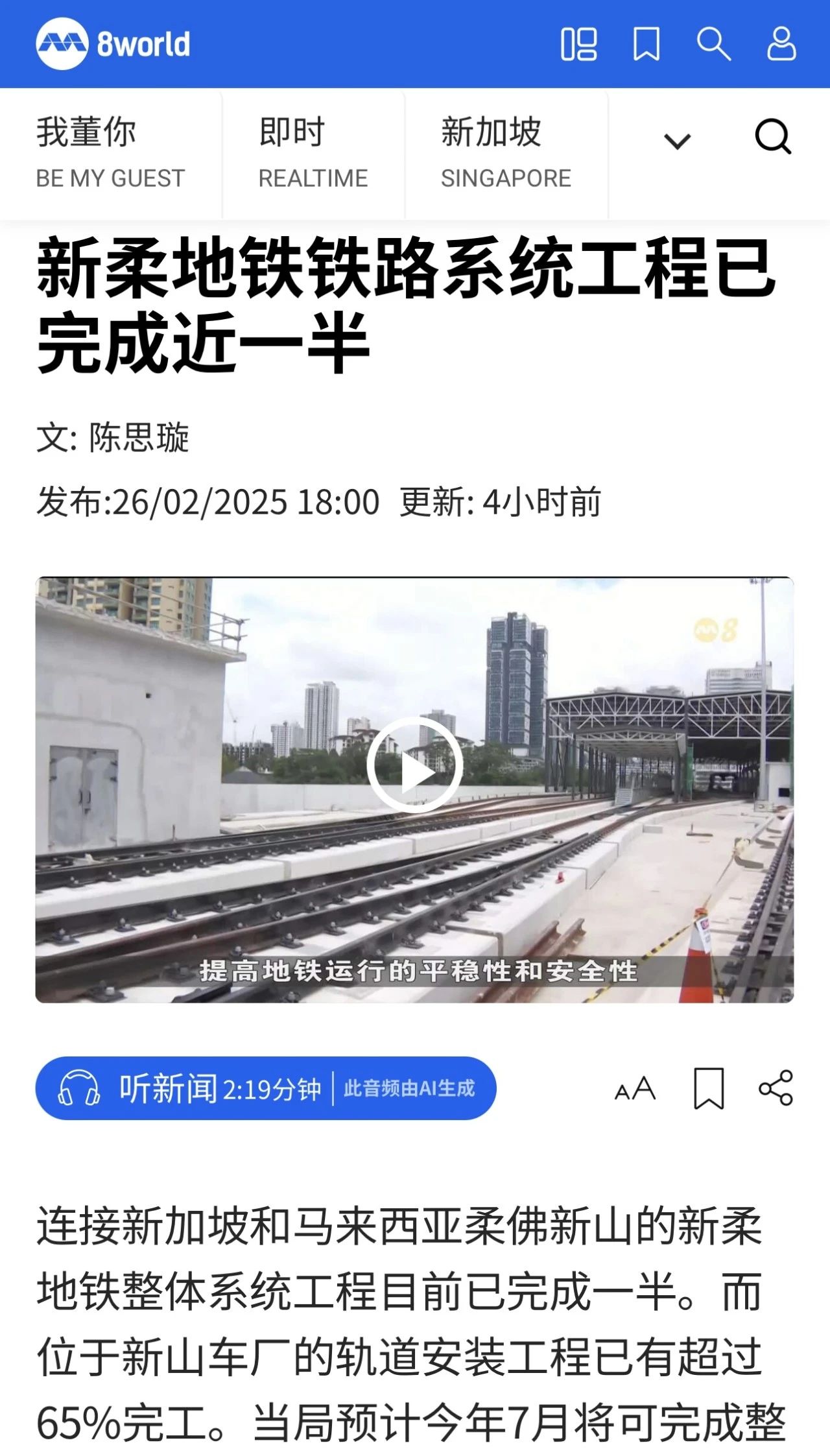Switch to the Singapore tab

click(x=506, y=153)
